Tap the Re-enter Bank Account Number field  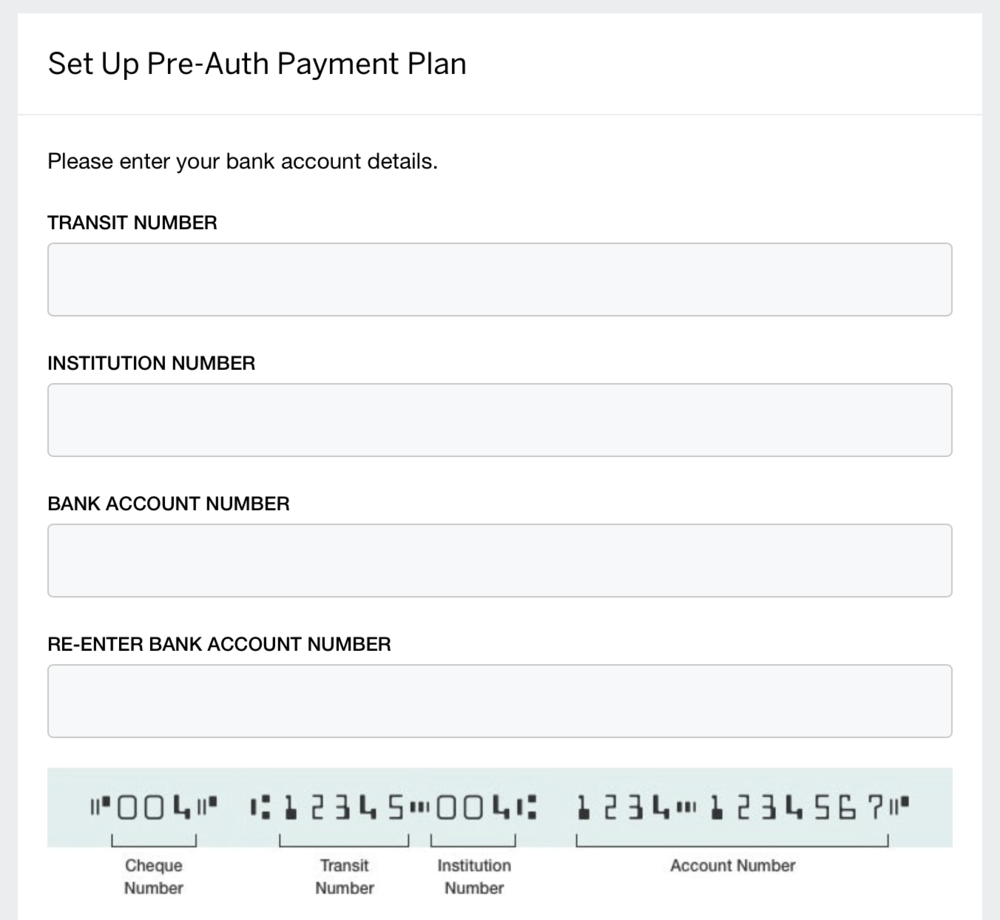tap(499, 701)
